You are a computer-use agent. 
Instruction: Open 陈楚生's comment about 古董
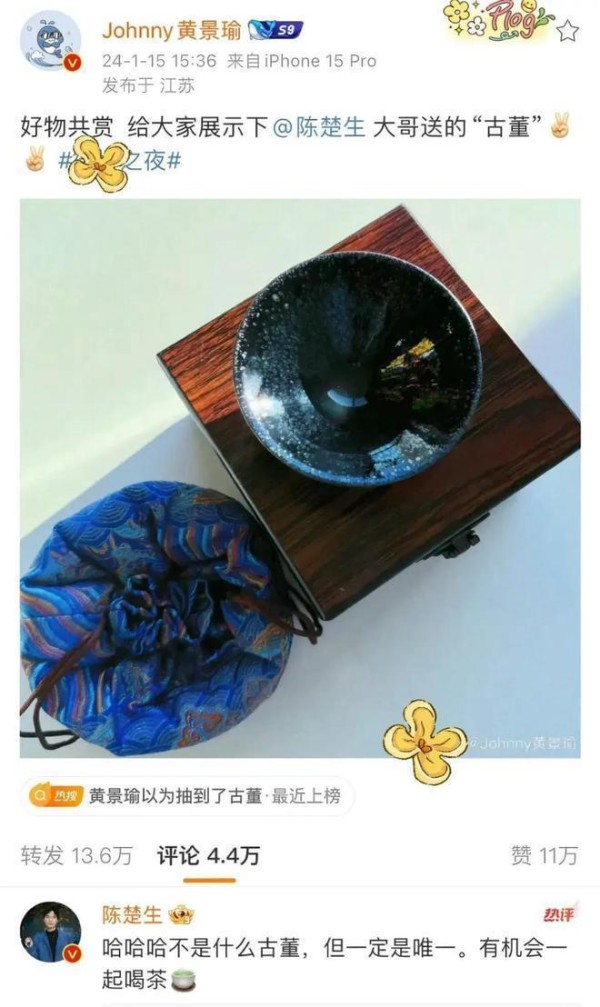(x=330, y=957)
